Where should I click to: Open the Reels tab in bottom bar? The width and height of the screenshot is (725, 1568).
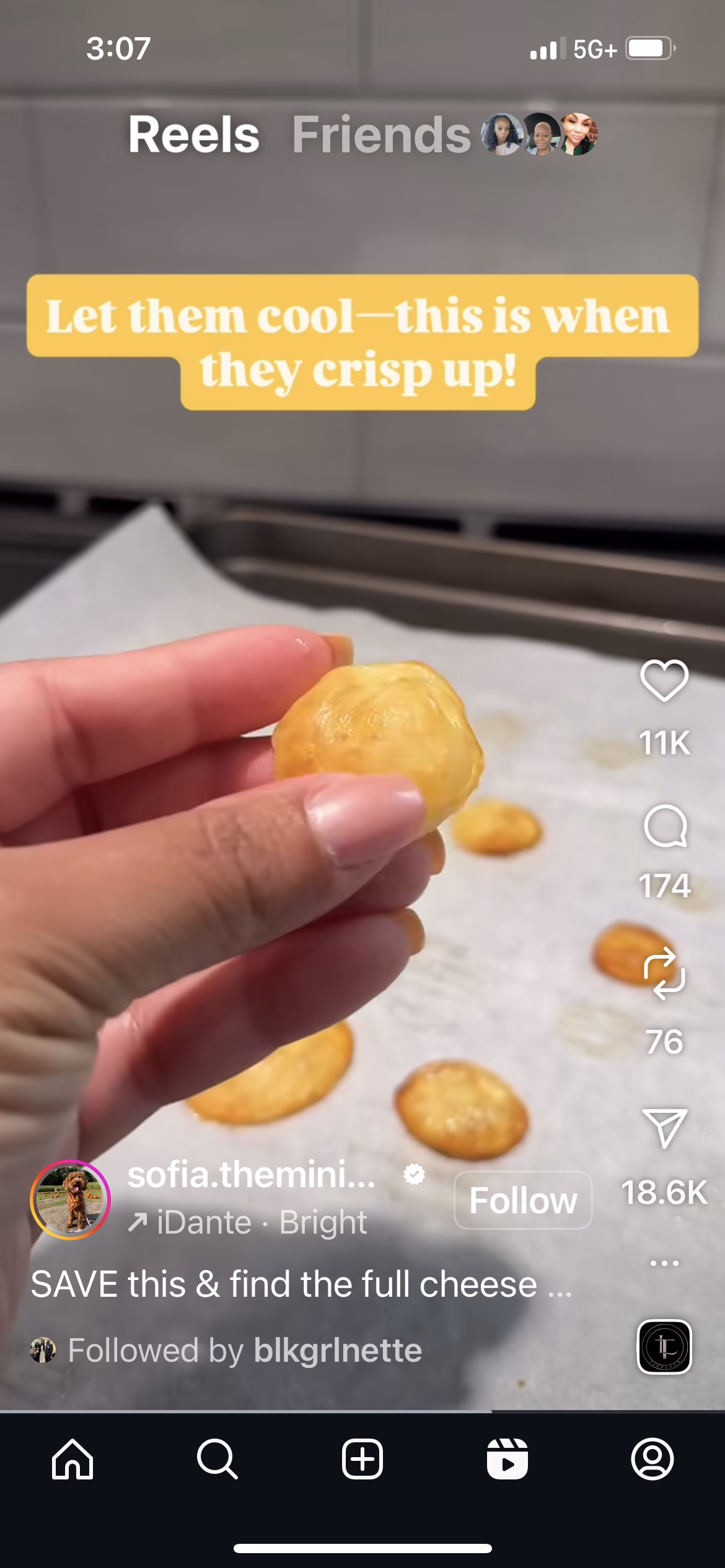[507, 1459]
